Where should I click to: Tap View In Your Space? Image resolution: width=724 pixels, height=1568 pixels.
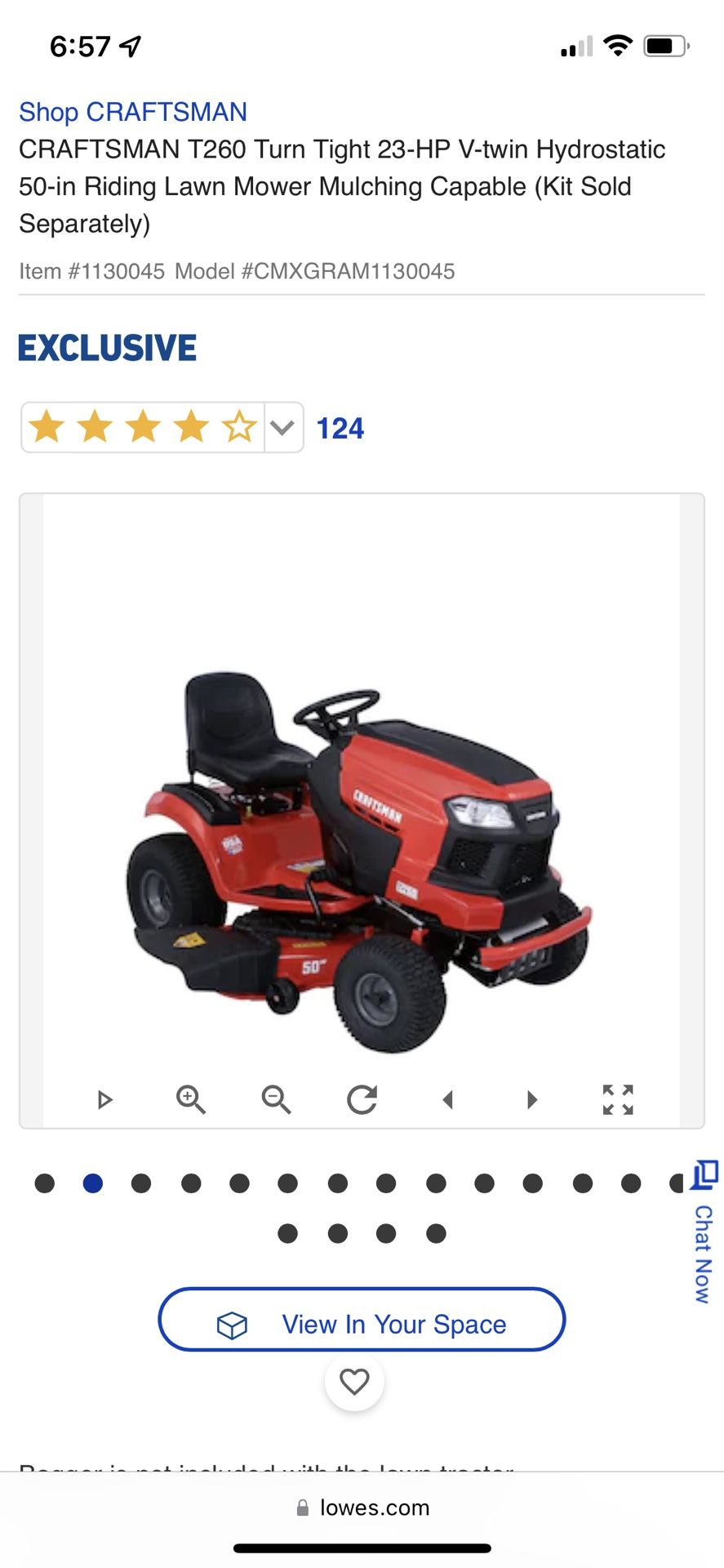coord(362,1319)
